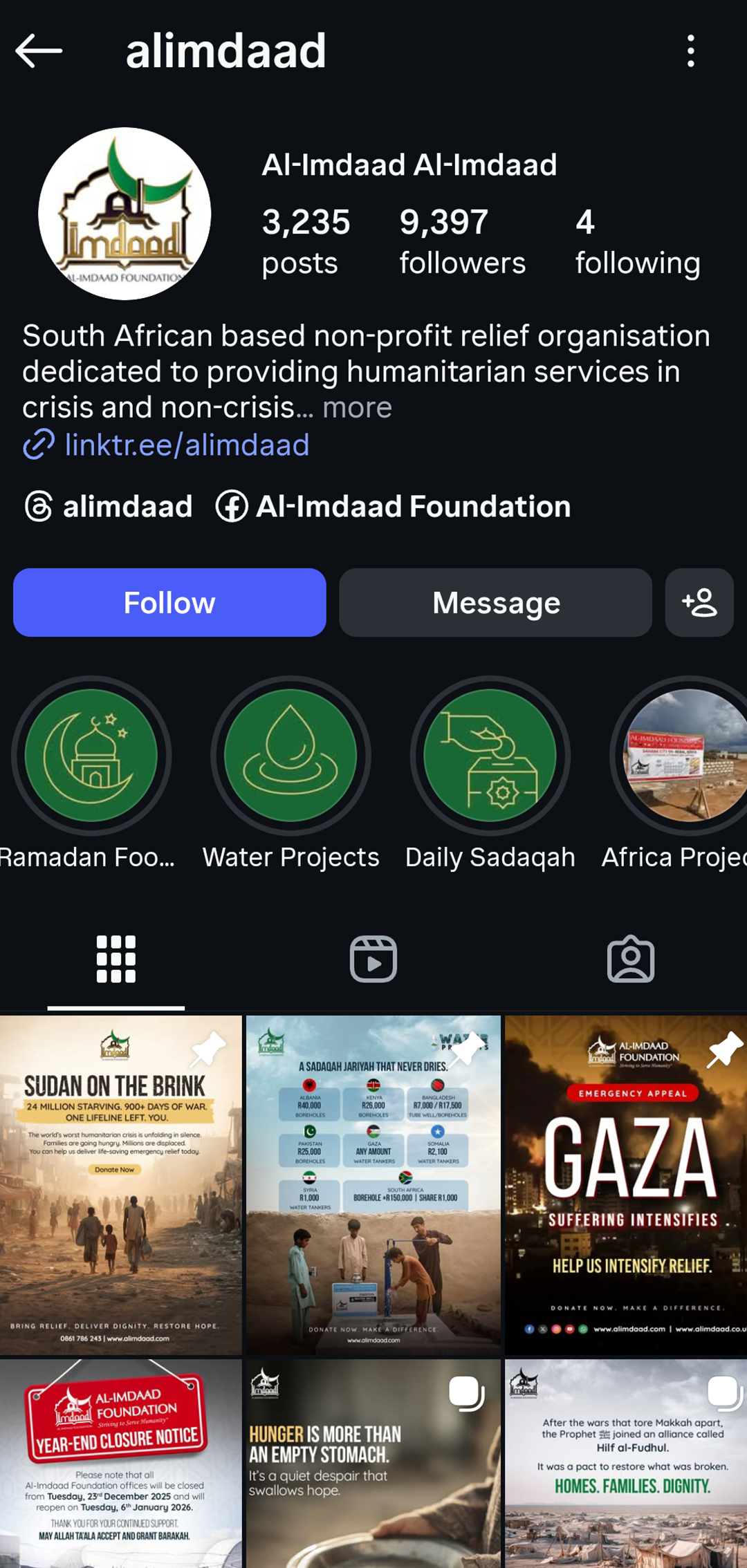This screenshot has width=747, height=1568.
Task: Expand bio with the more link
Action: 357,408
